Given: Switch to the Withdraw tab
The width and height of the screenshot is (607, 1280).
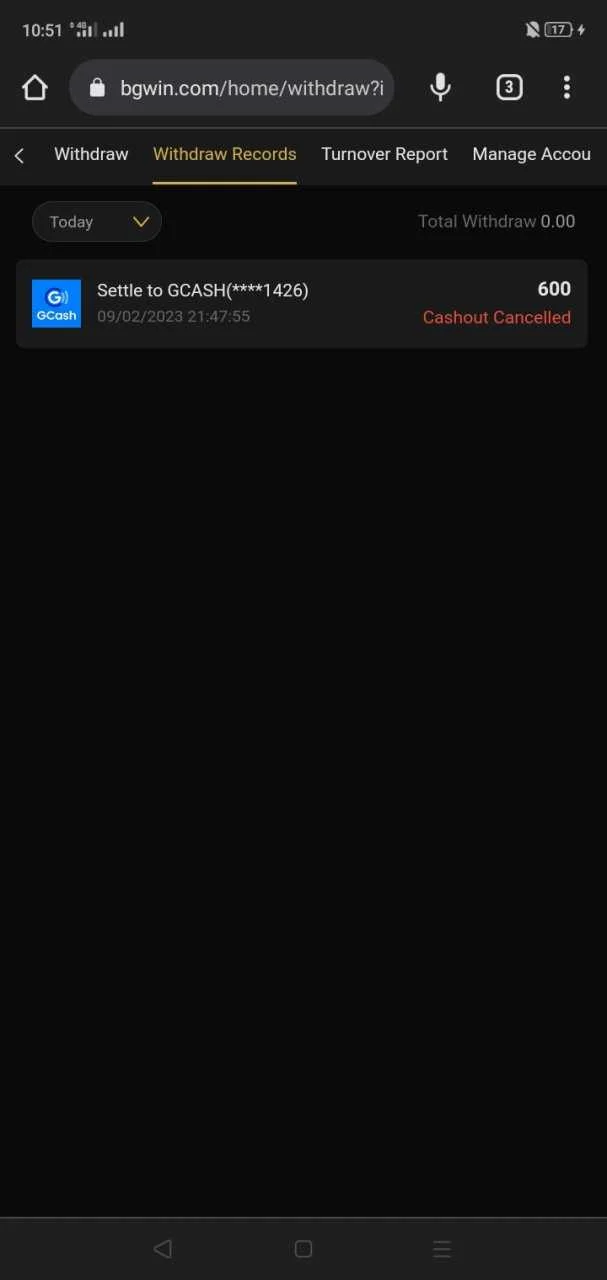Looking at the screenshot, I should pos(91,154).
